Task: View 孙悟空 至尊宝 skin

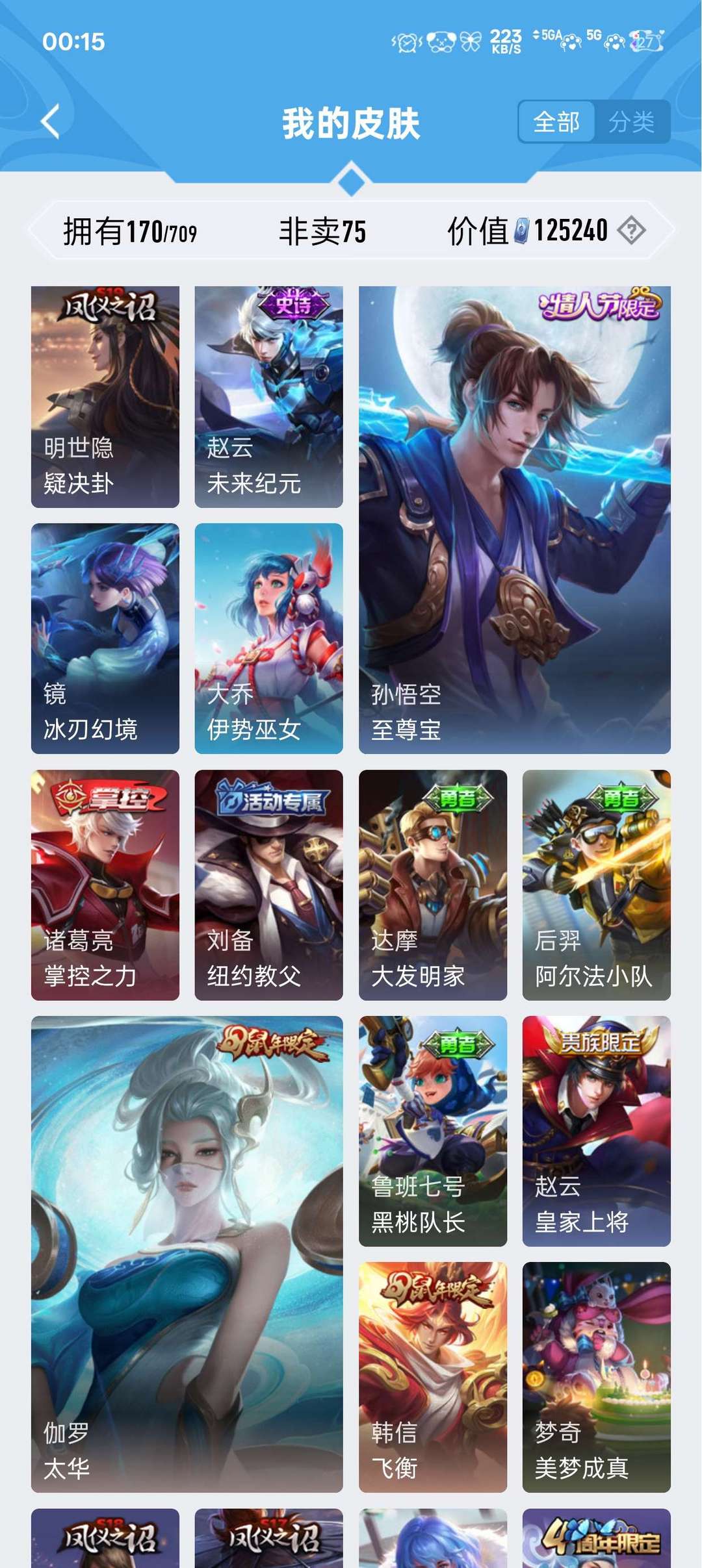Action: pyautogui.click(x=515, y=520)
